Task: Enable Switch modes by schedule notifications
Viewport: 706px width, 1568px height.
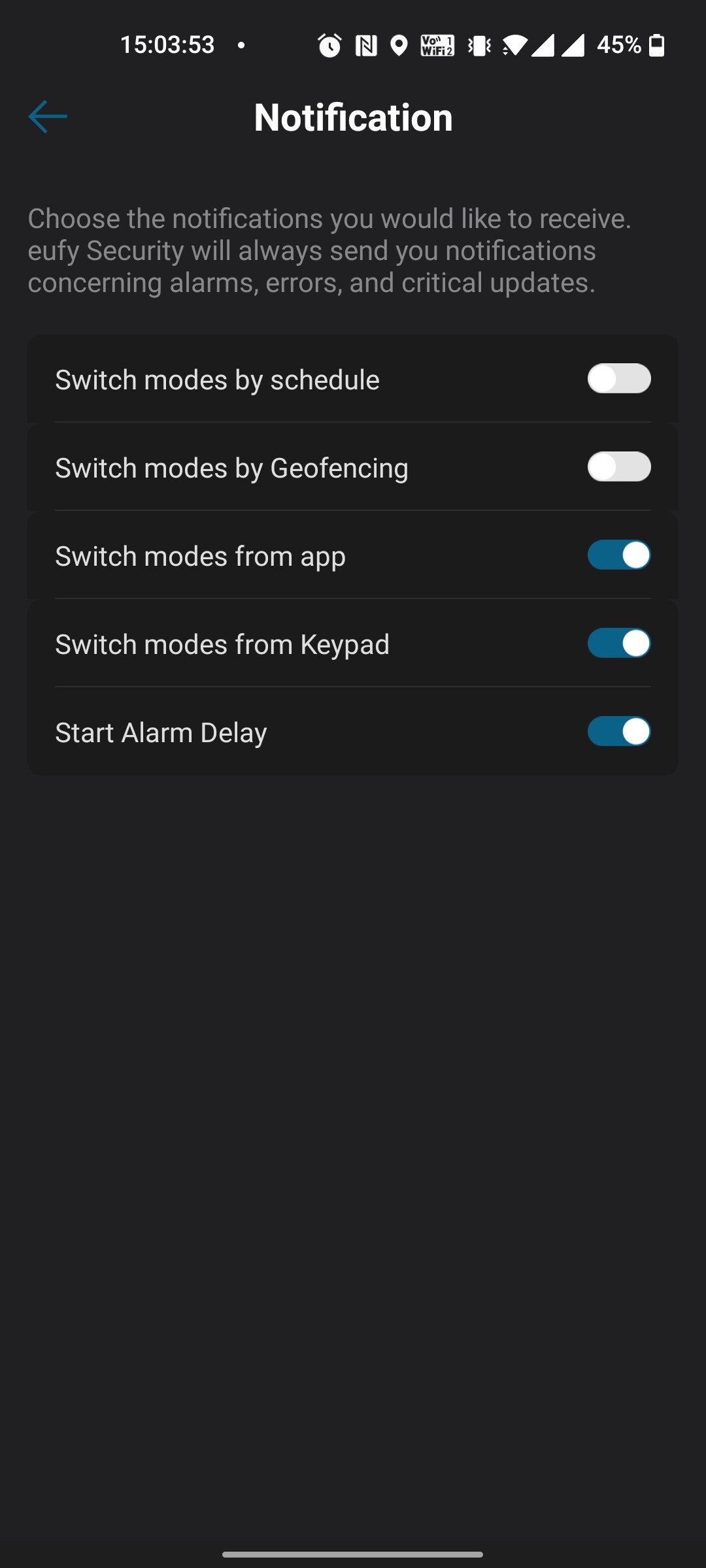Action: coord(618,379)
